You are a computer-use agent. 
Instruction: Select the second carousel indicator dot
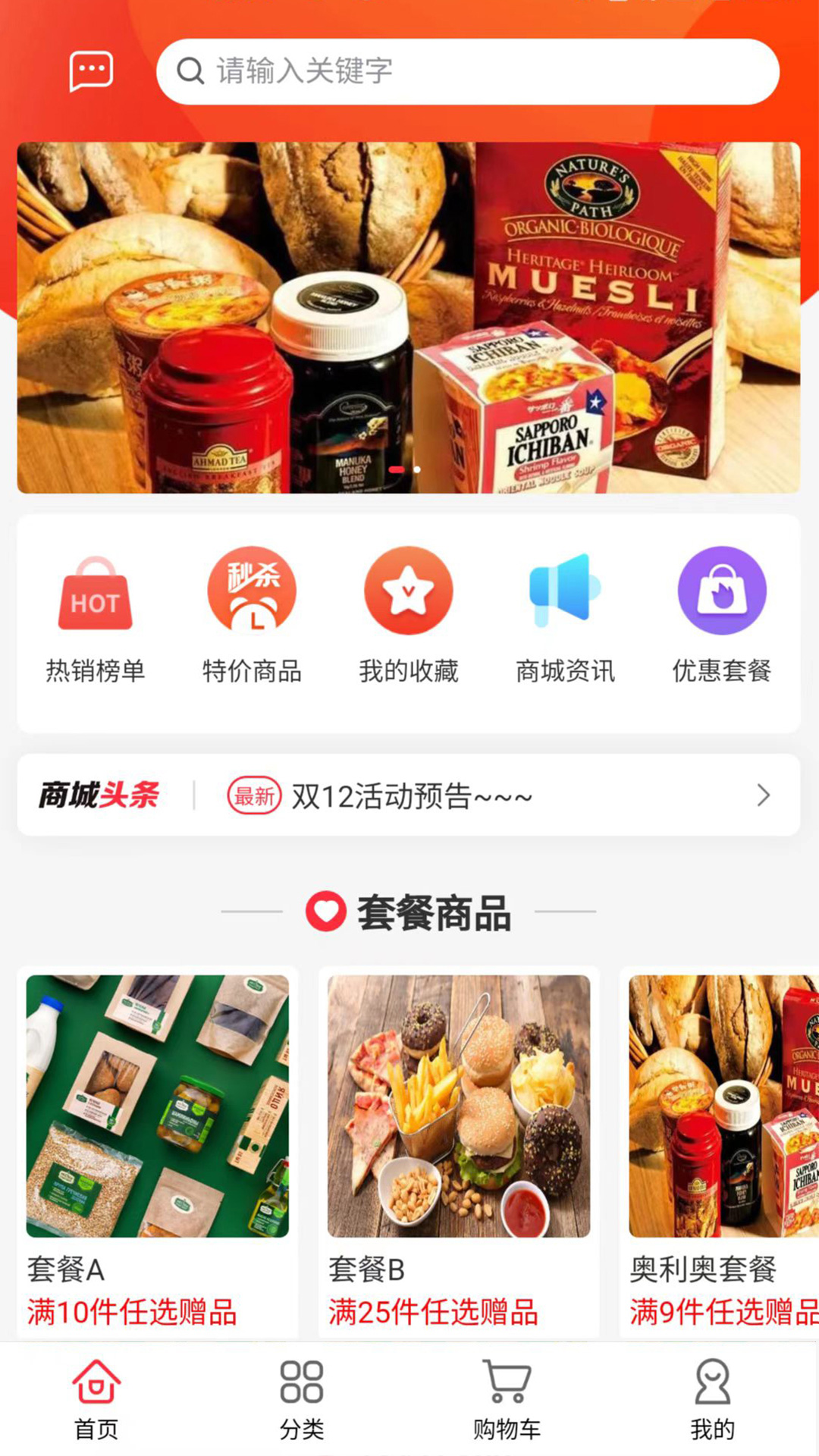click(417, 470)
